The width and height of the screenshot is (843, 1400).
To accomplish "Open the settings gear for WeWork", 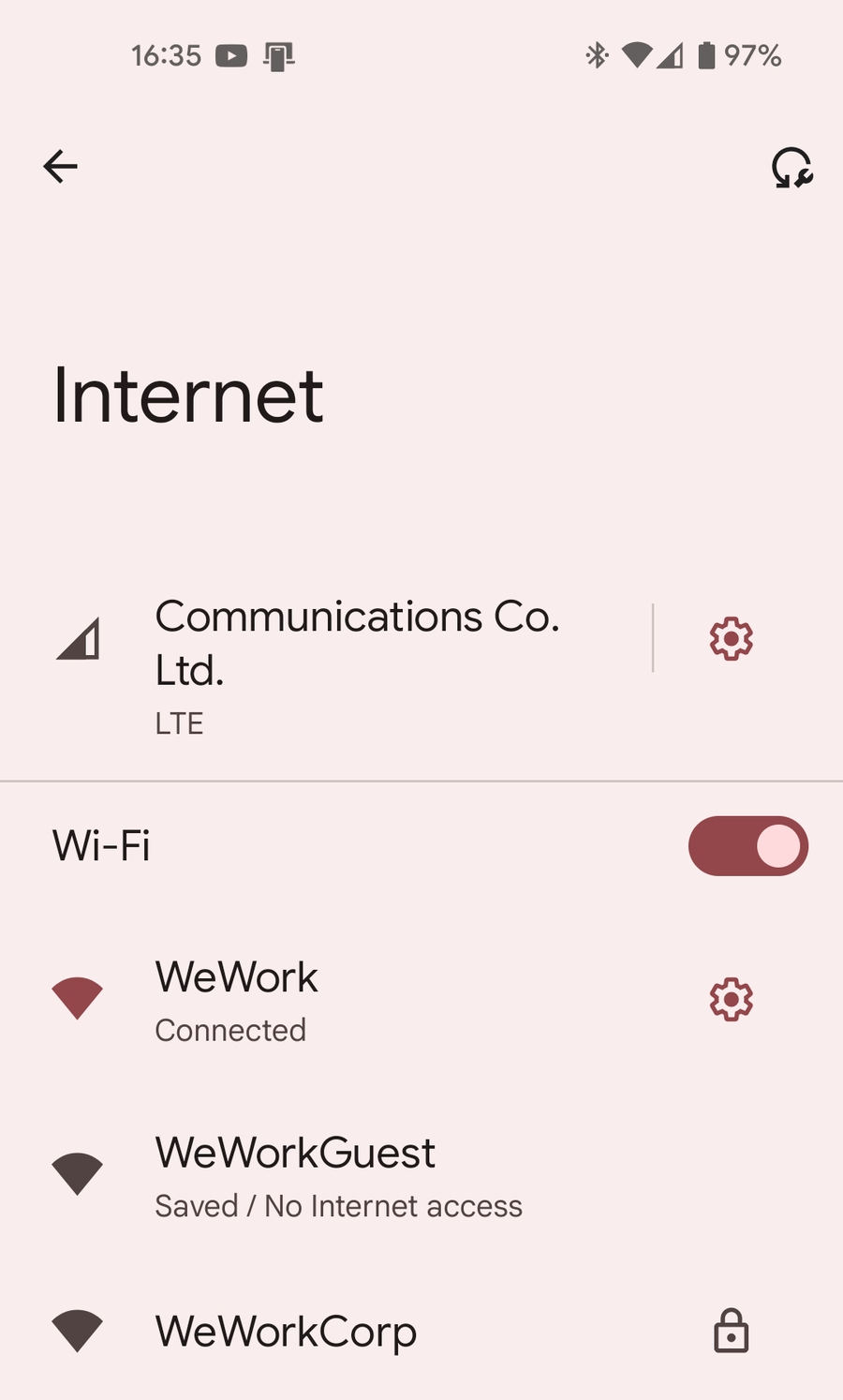I will 731,1000.
